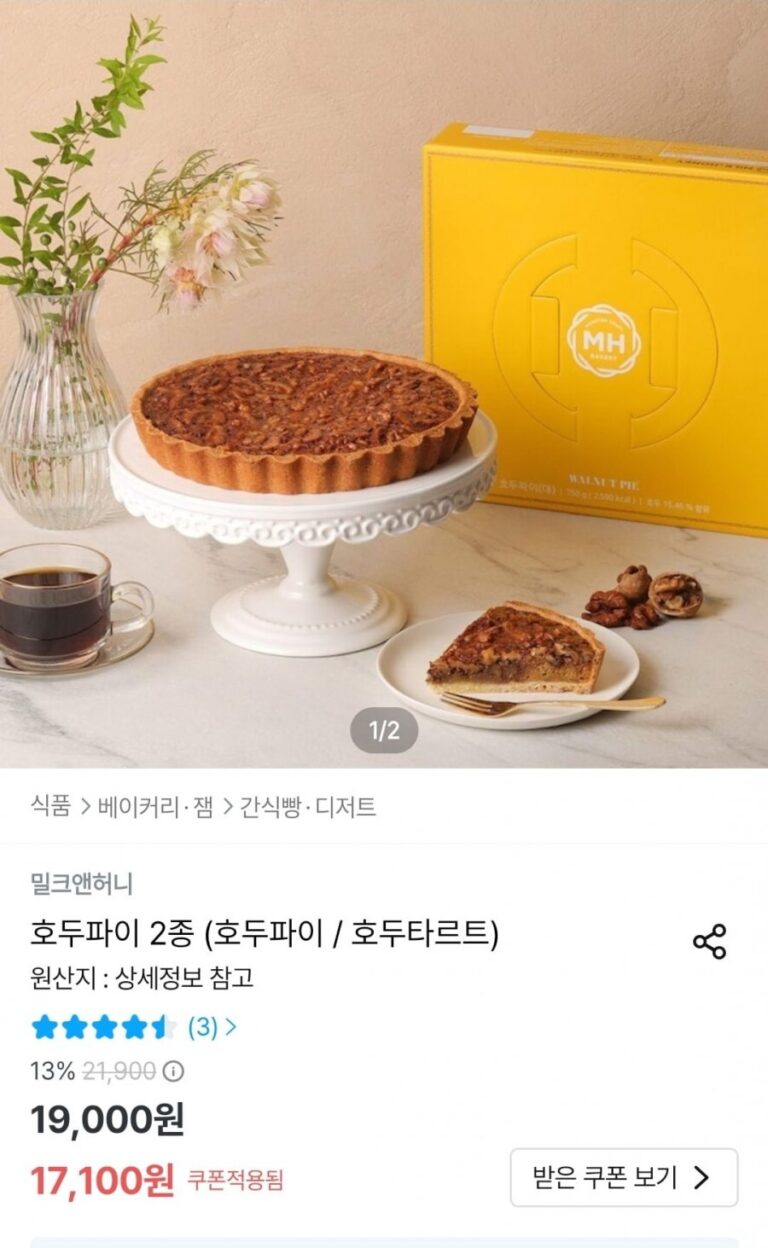768x1248 pixels.
Task: Open the 식품 category breadcrumb
Action: (50, 807)
